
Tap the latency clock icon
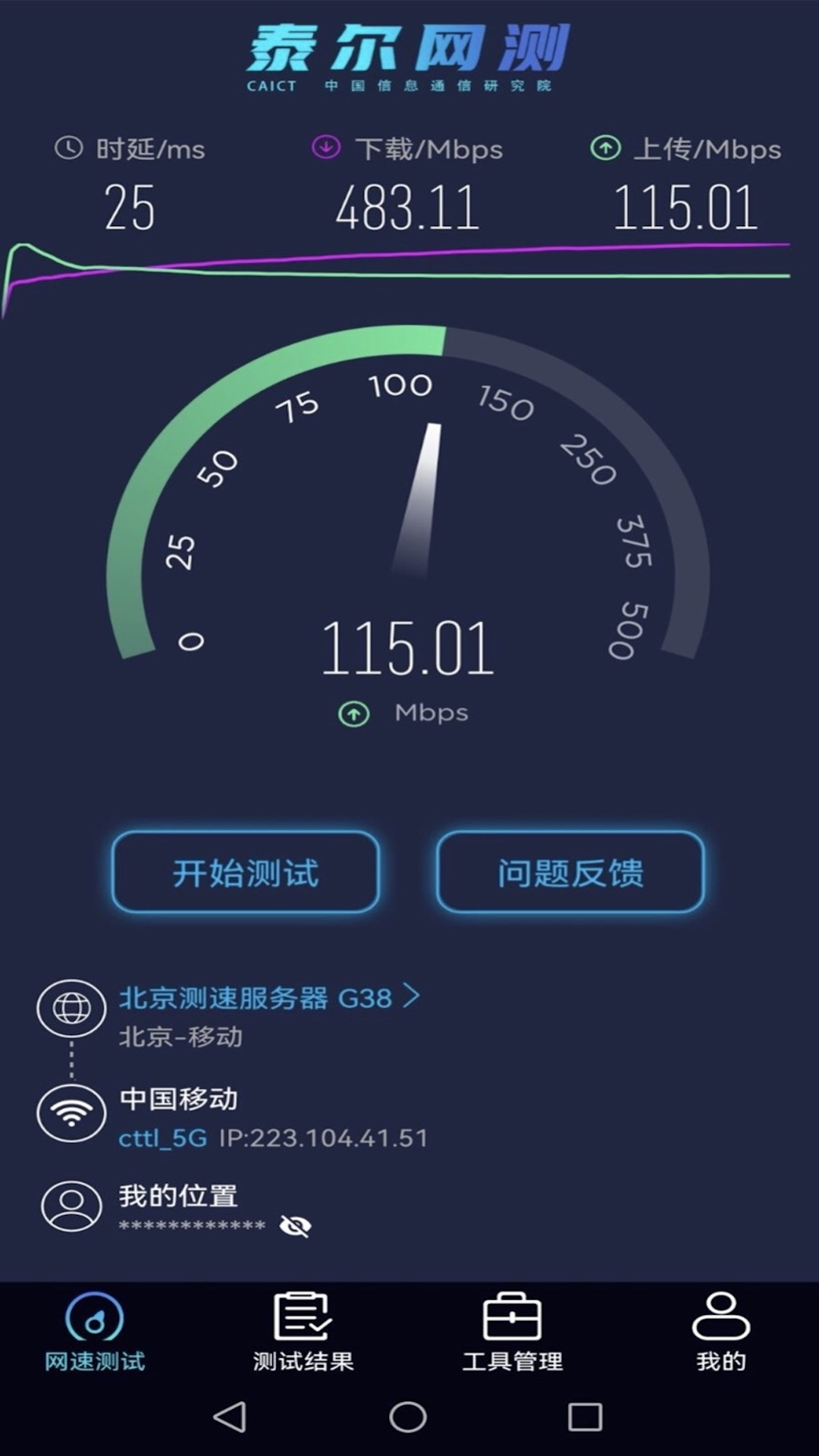click(x=68, y=149)
